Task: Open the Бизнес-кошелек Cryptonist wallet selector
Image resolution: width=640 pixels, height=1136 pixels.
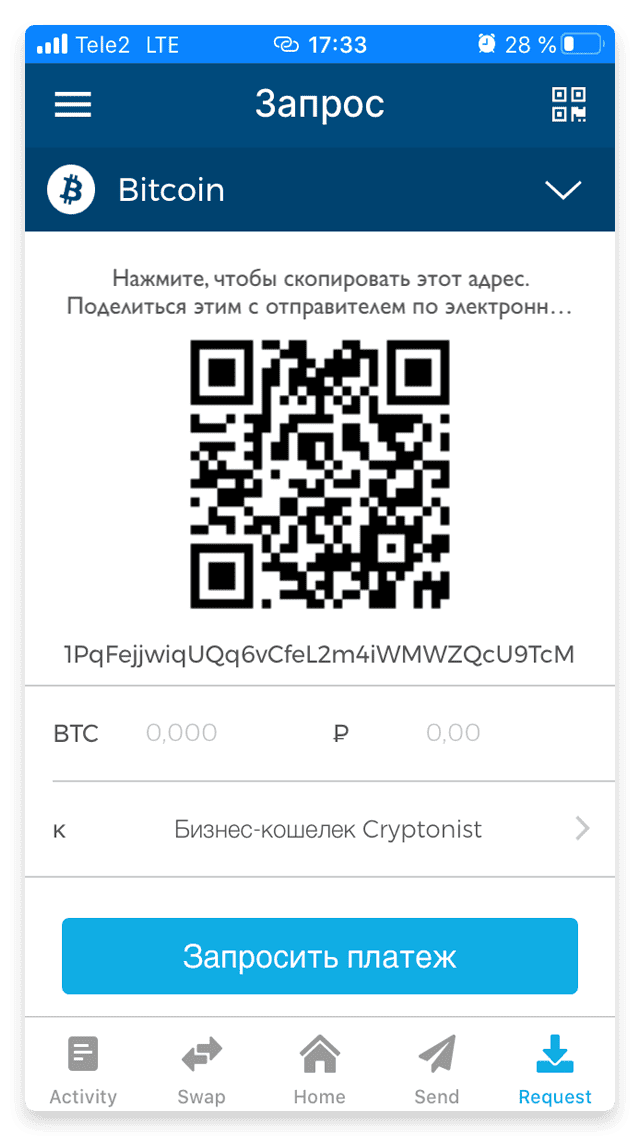Action: (x=320, y=830)
